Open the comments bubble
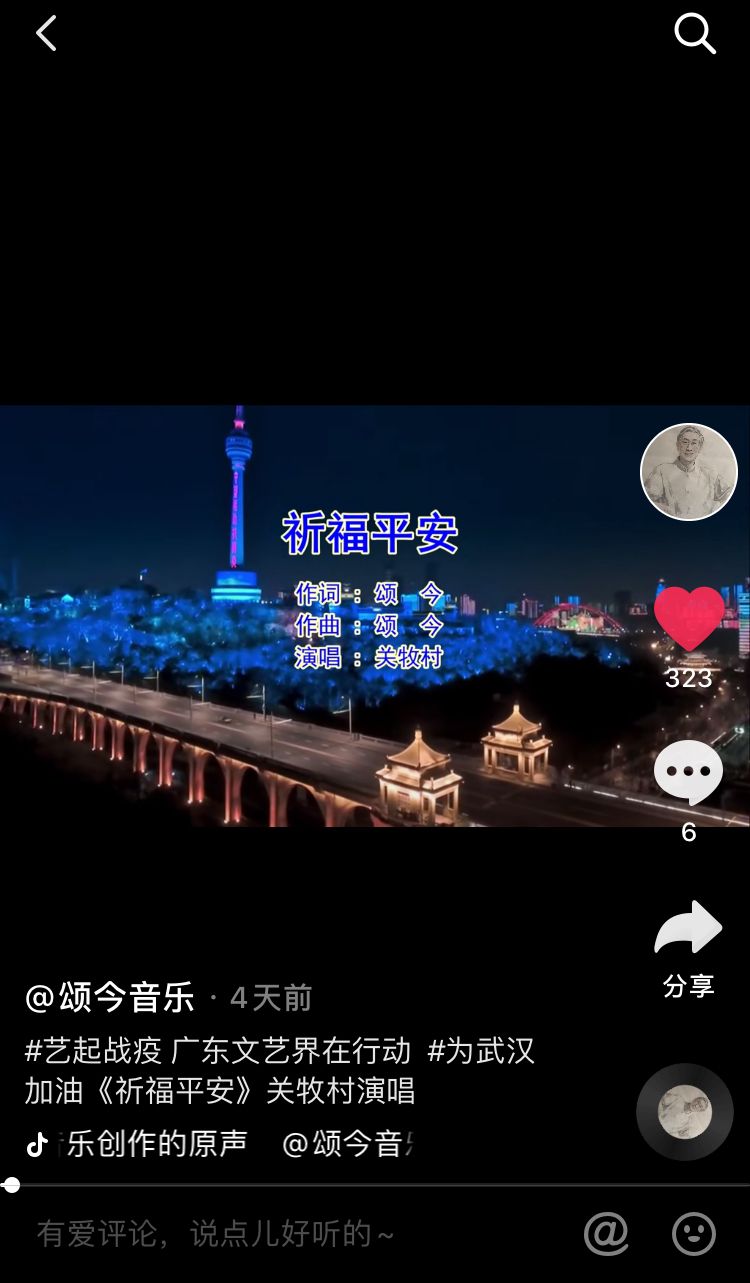The width and height of the screenshot is (750, 1283). click(688, 774)
